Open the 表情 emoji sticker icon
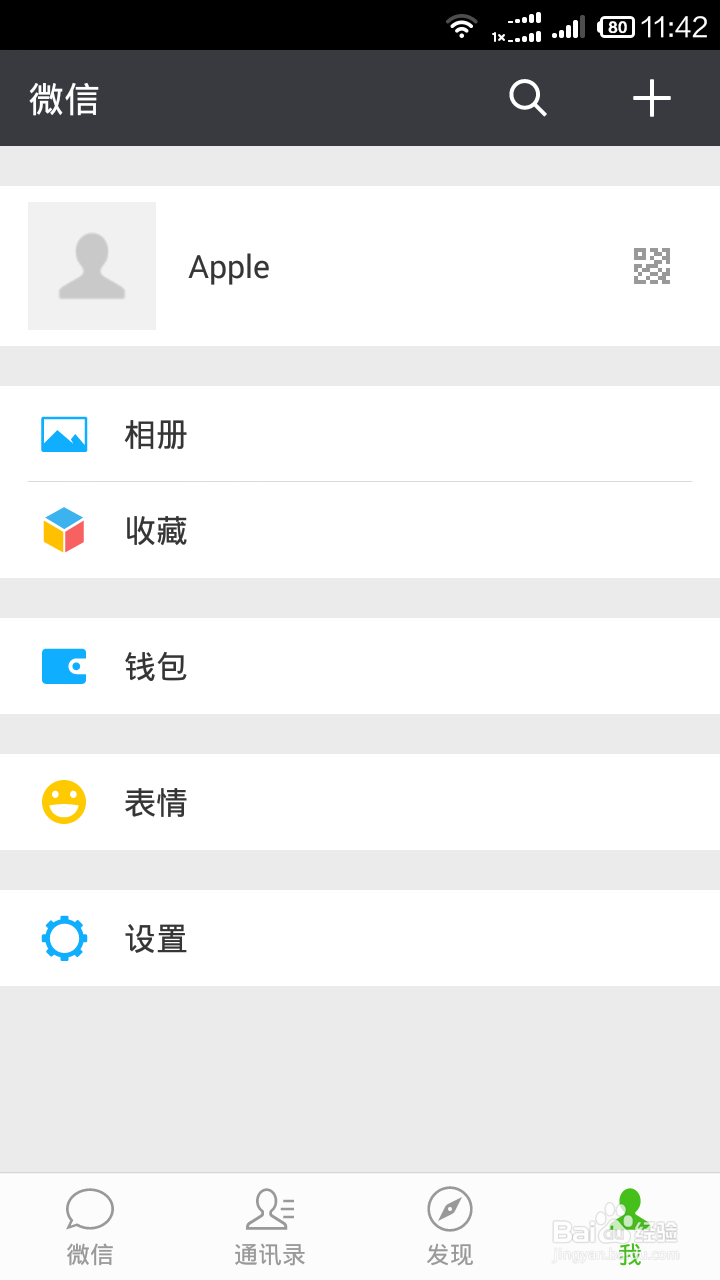 (x=63, y=802)
